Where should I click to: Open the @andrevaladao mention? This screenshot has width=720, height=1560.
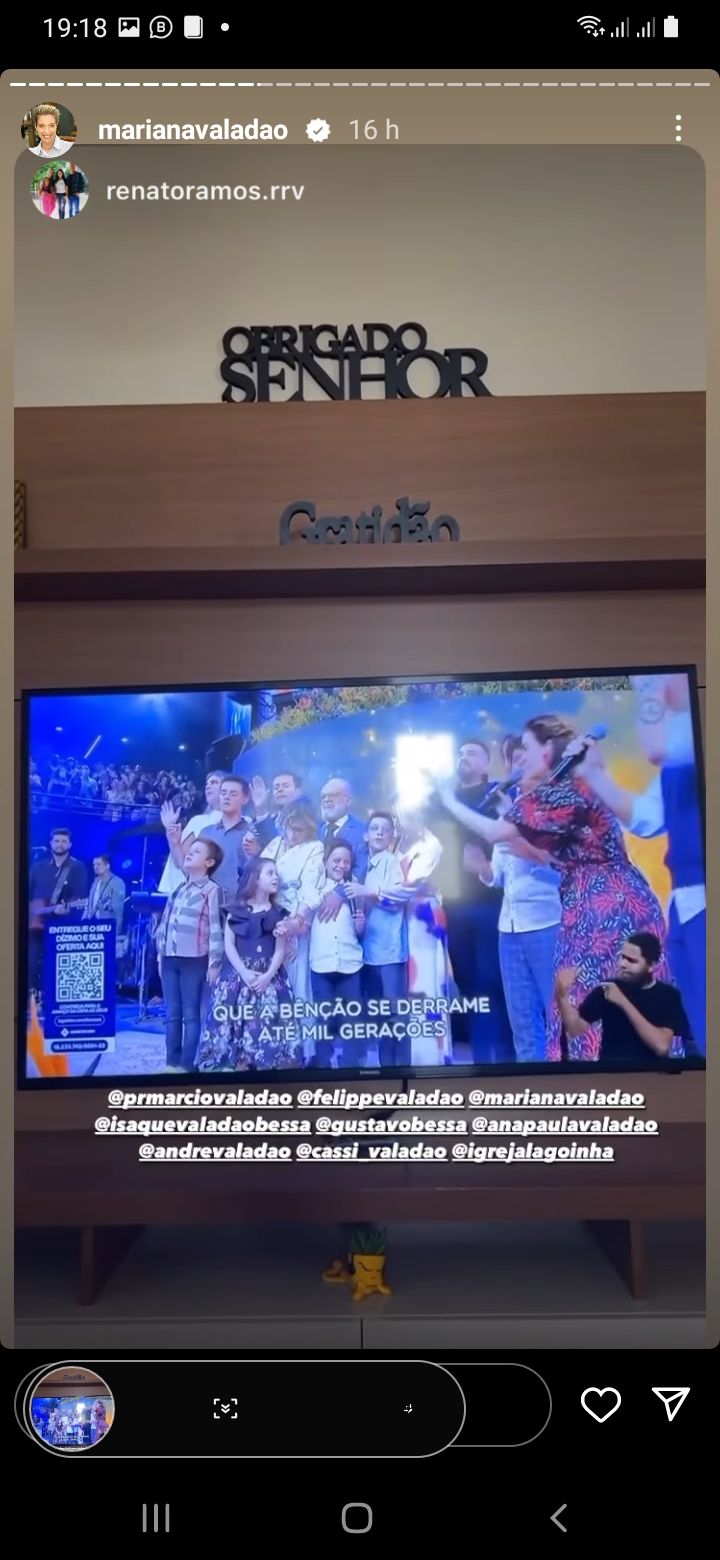(213, 1152)
